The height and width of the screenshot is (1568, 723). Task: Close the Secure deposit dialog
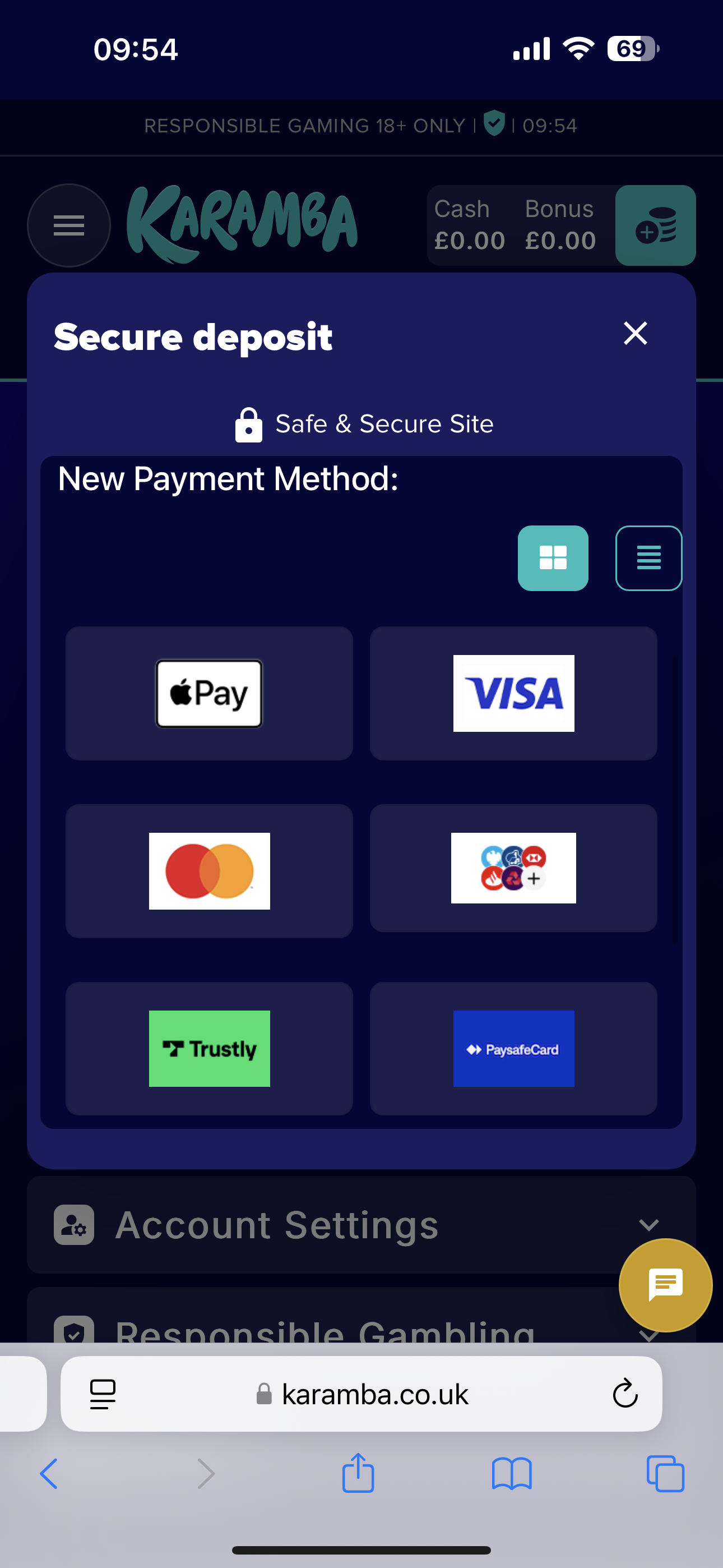pyautogui.click(x=635, y=334)
